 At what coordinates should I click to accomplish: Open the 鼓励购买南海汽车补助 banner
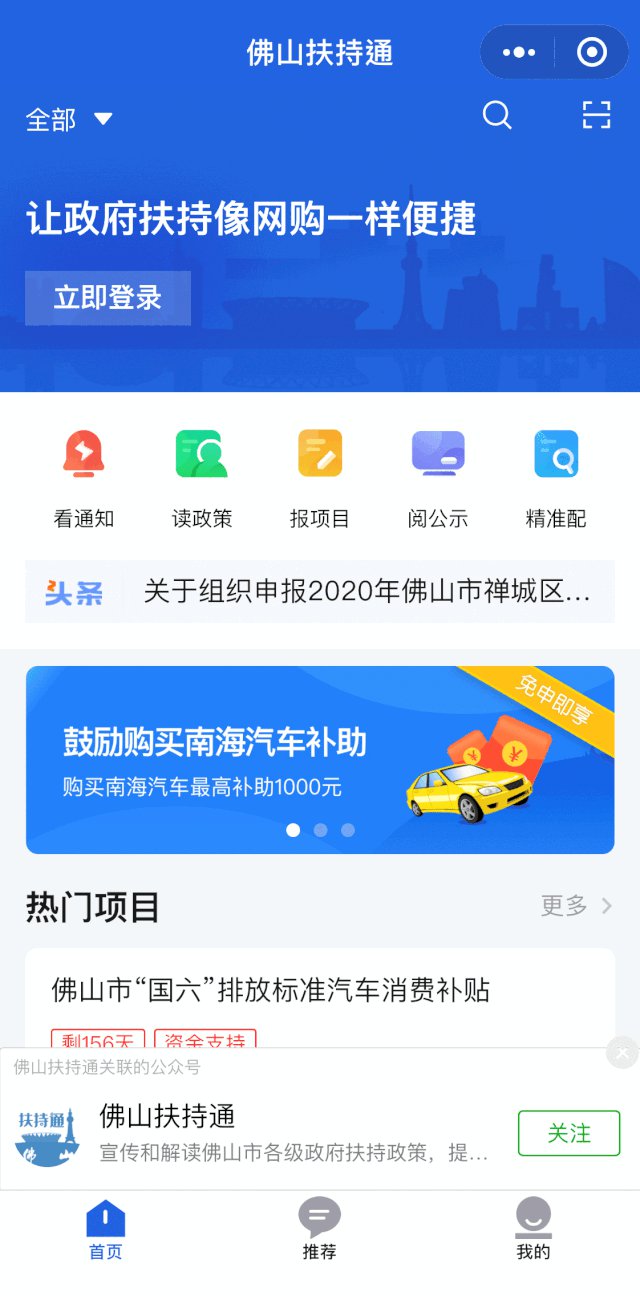tap(320, 759)
